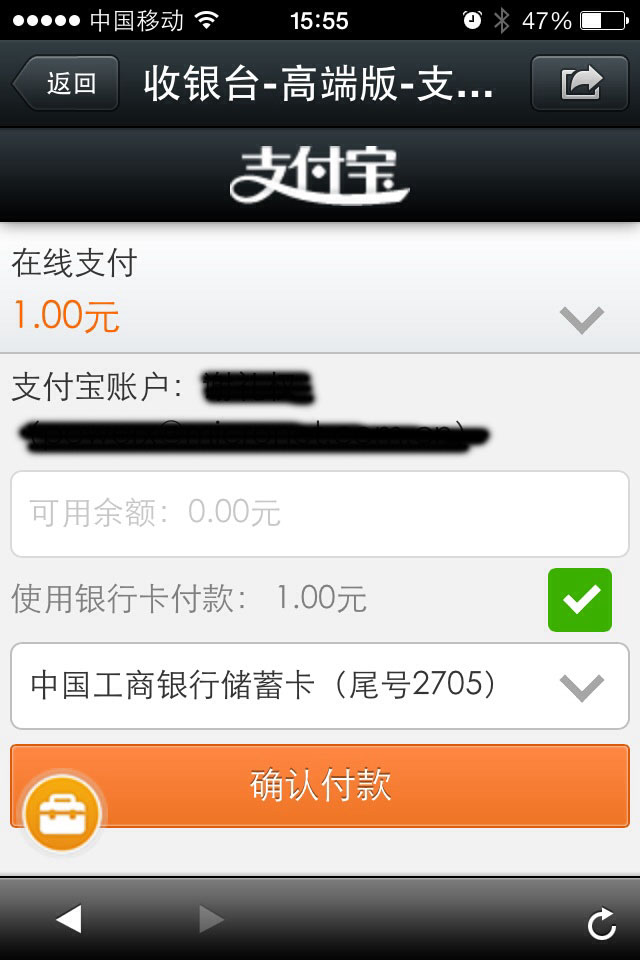Viewport: 640px width, 960px height.
Task: Open the share icon in header
Action: 582,83
